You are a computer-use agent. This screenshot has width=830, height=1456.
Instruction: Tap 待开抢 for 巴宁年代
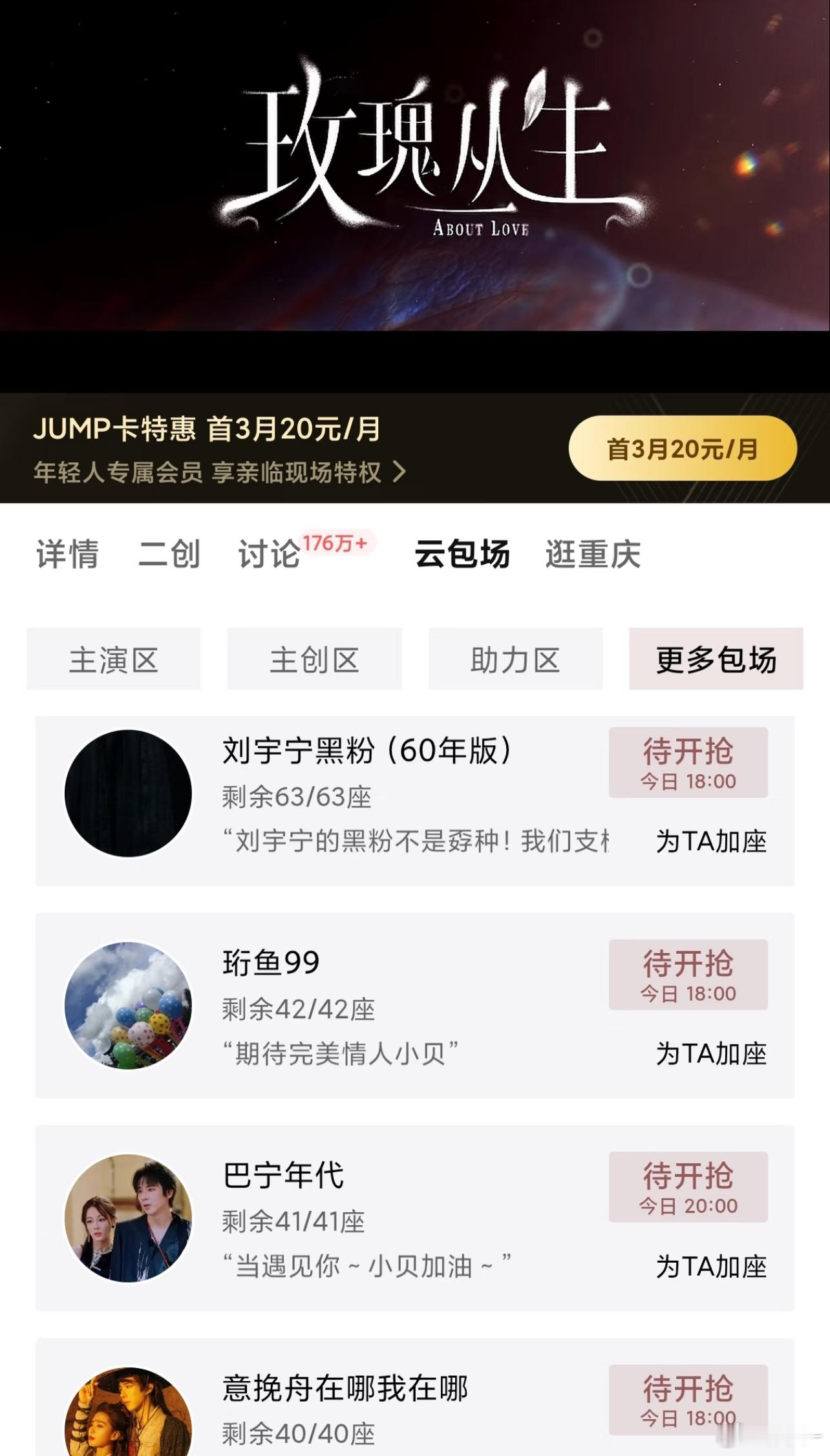(x=688, y=1188)
